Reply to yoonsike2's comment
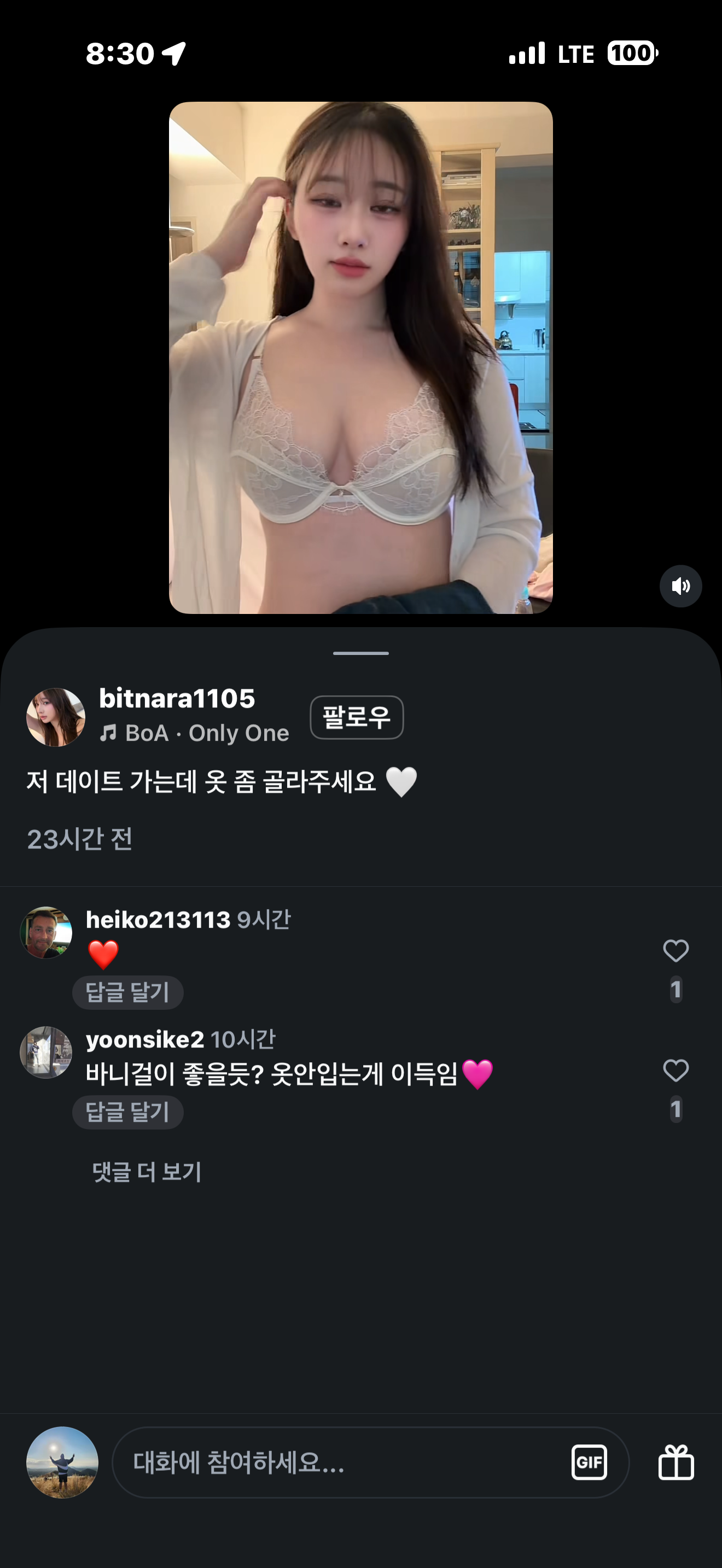Image resolution: width=722 pixels, height=1568 pixels. point(127,1112)
